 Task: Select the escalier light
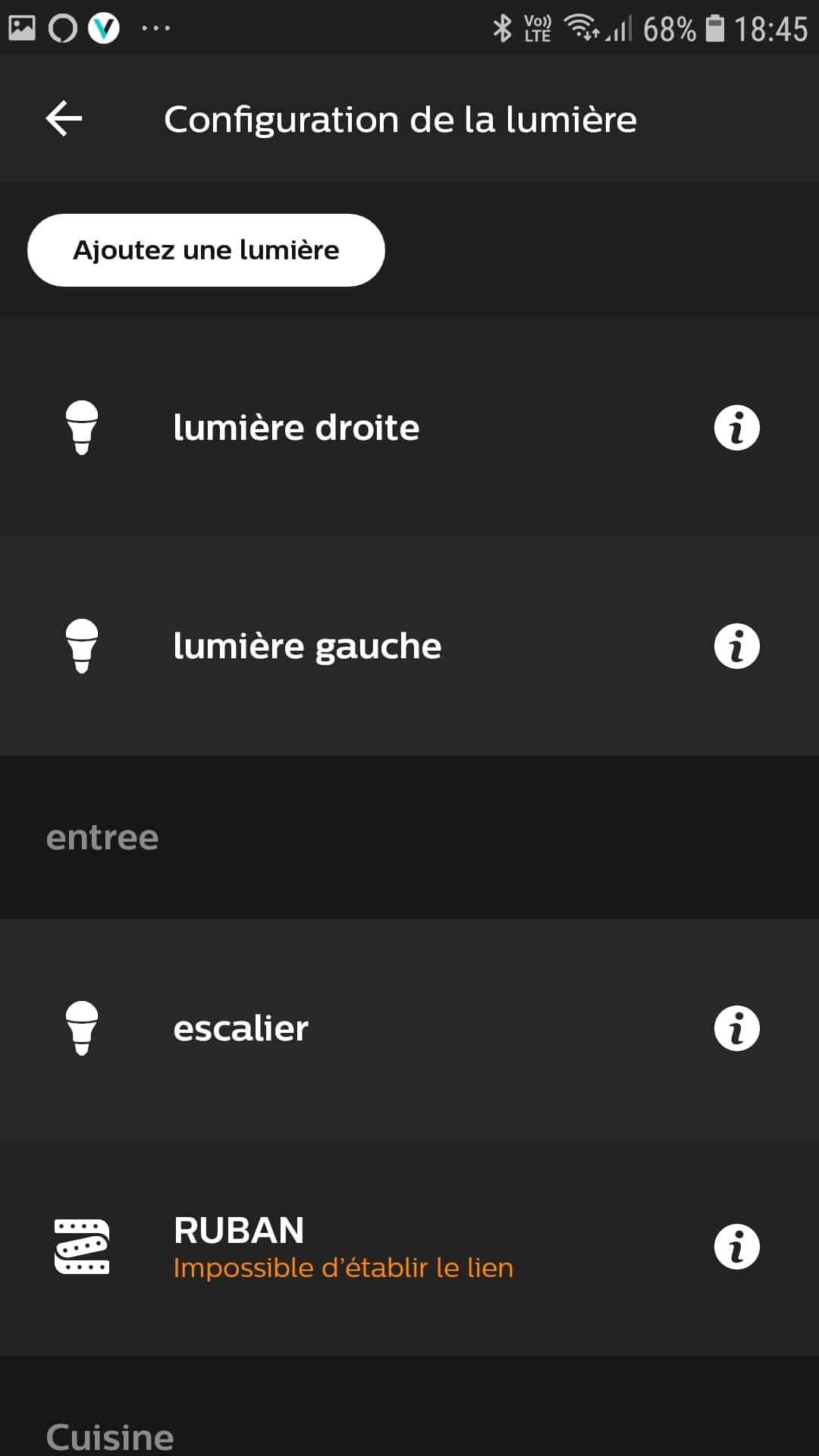coord(409,1028)
